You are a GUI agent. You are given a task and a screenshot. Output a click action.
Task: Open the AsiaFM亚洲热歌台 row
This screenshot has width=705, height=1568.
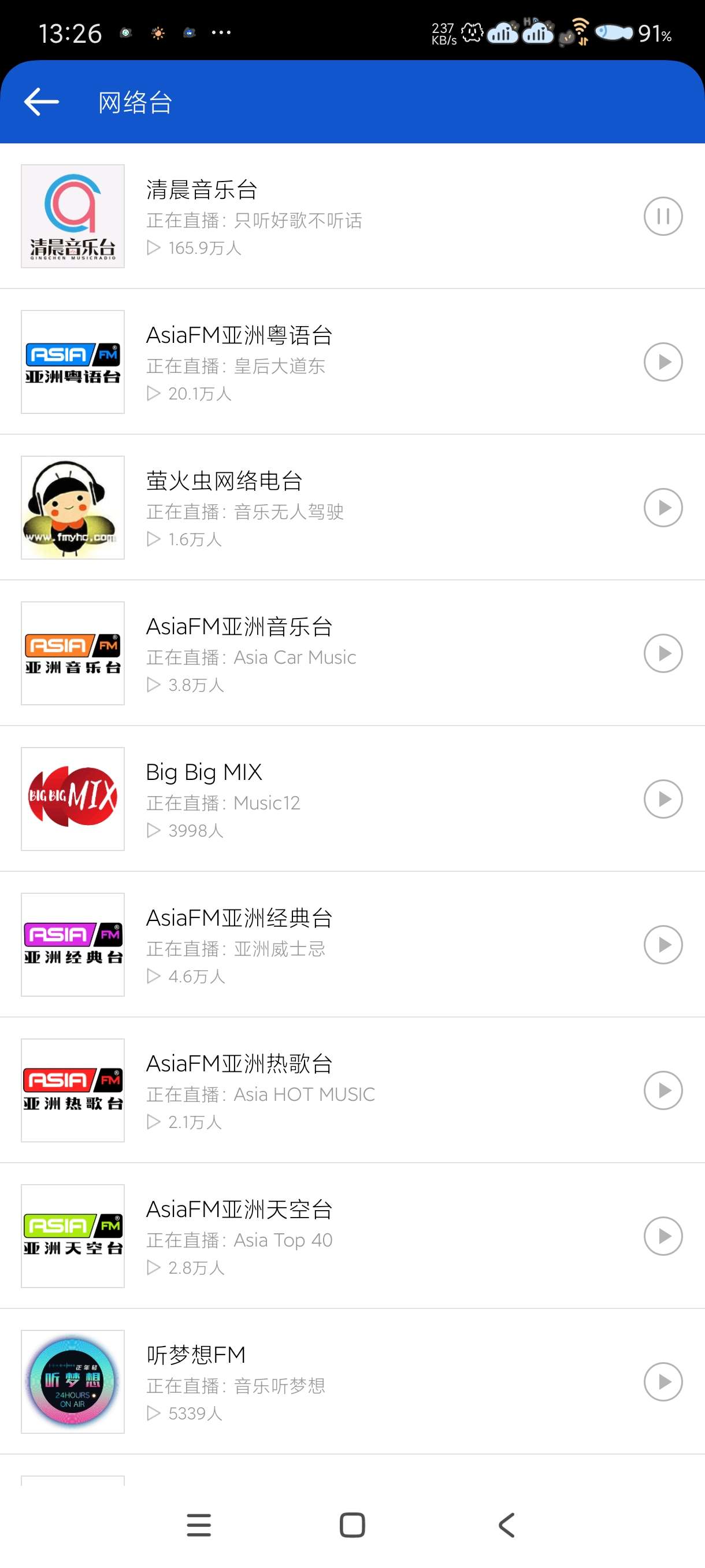point(365,1090)
